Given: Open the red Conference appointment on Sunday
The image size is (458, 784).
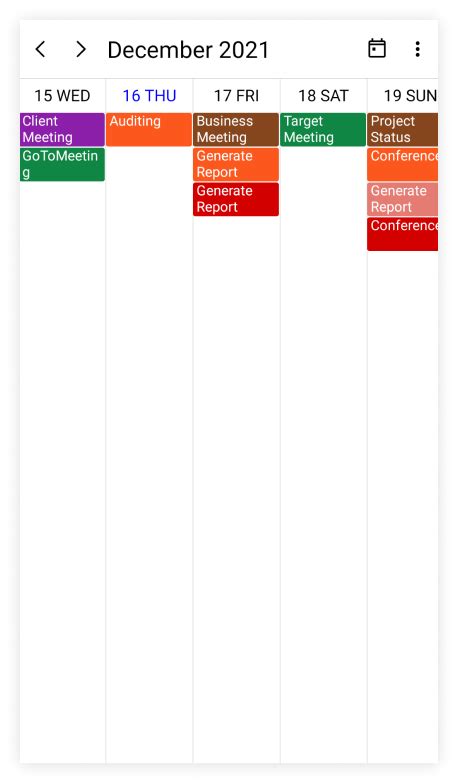Looking at the screenshot, I should click(402, 234).
